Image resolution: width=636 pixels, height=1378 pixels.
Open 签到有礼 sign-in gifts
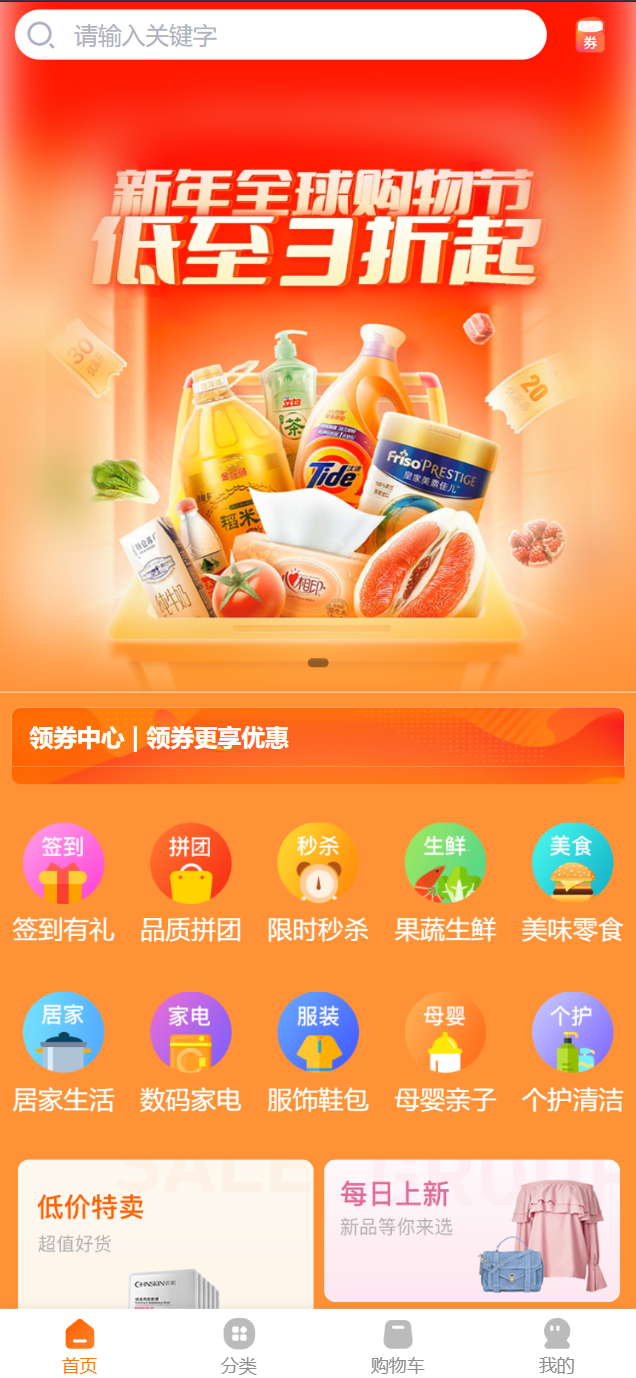click(63, 884)
